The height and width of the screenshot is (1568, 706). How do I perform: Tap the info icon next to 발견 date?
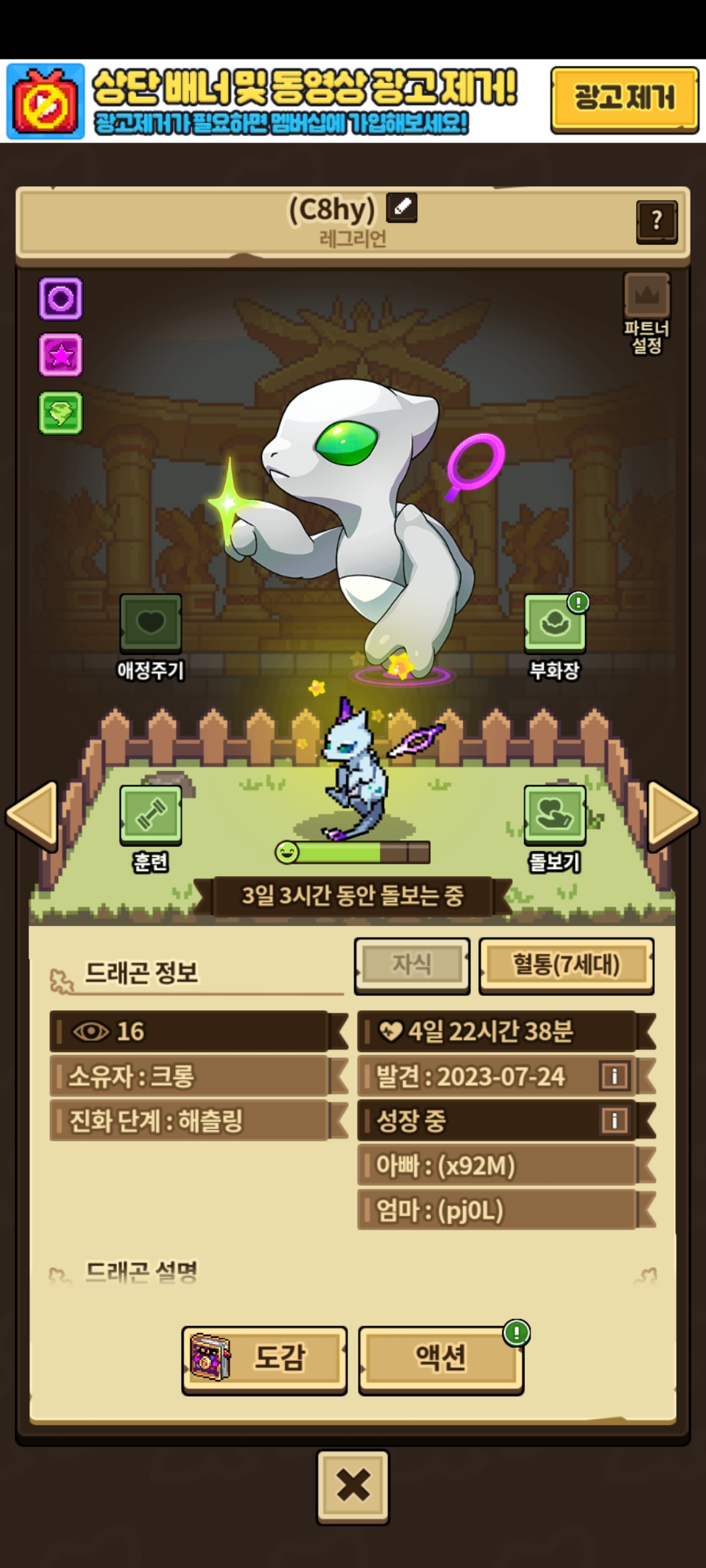(x=614, y=1076)
